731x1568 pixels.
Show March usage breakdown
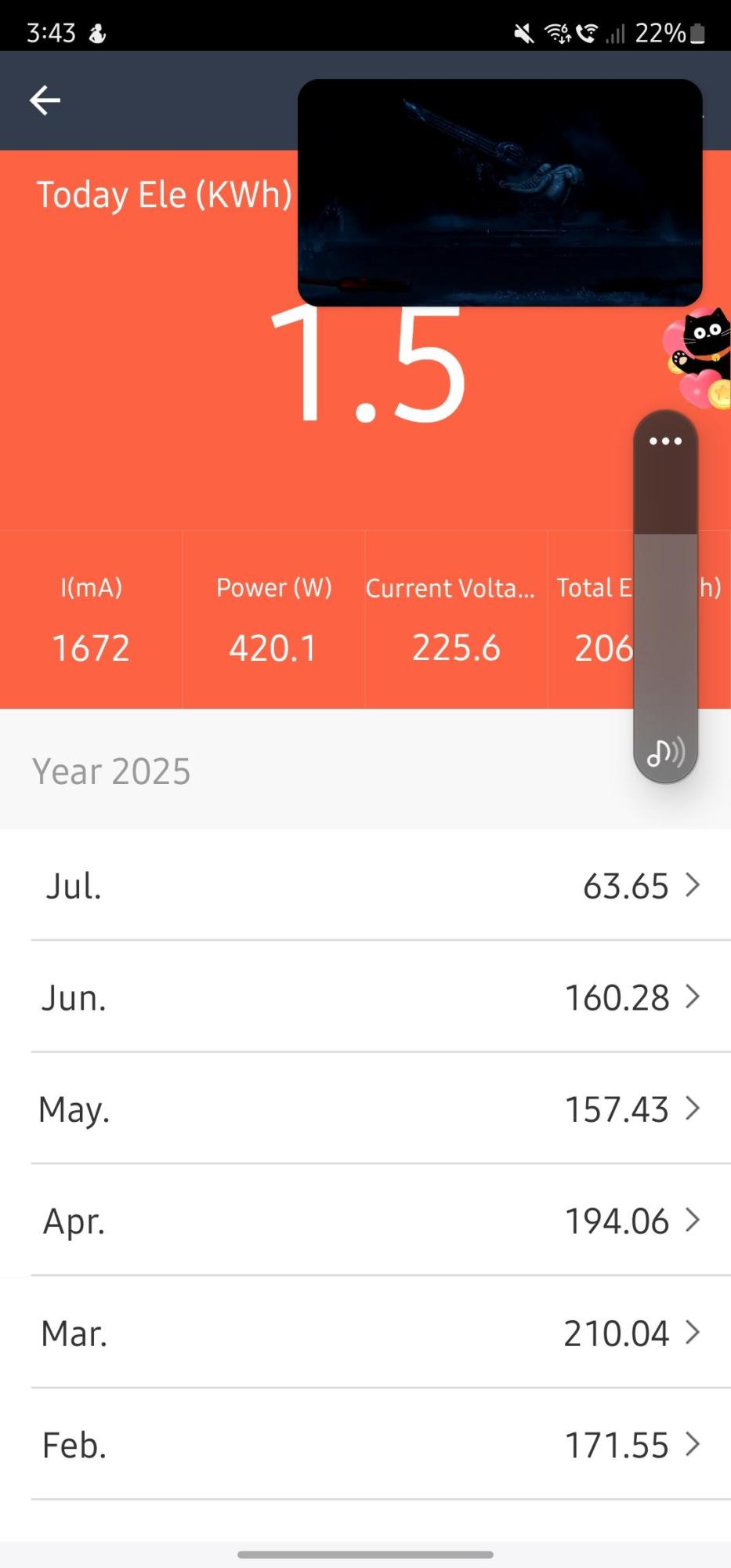click(365, 1333)
